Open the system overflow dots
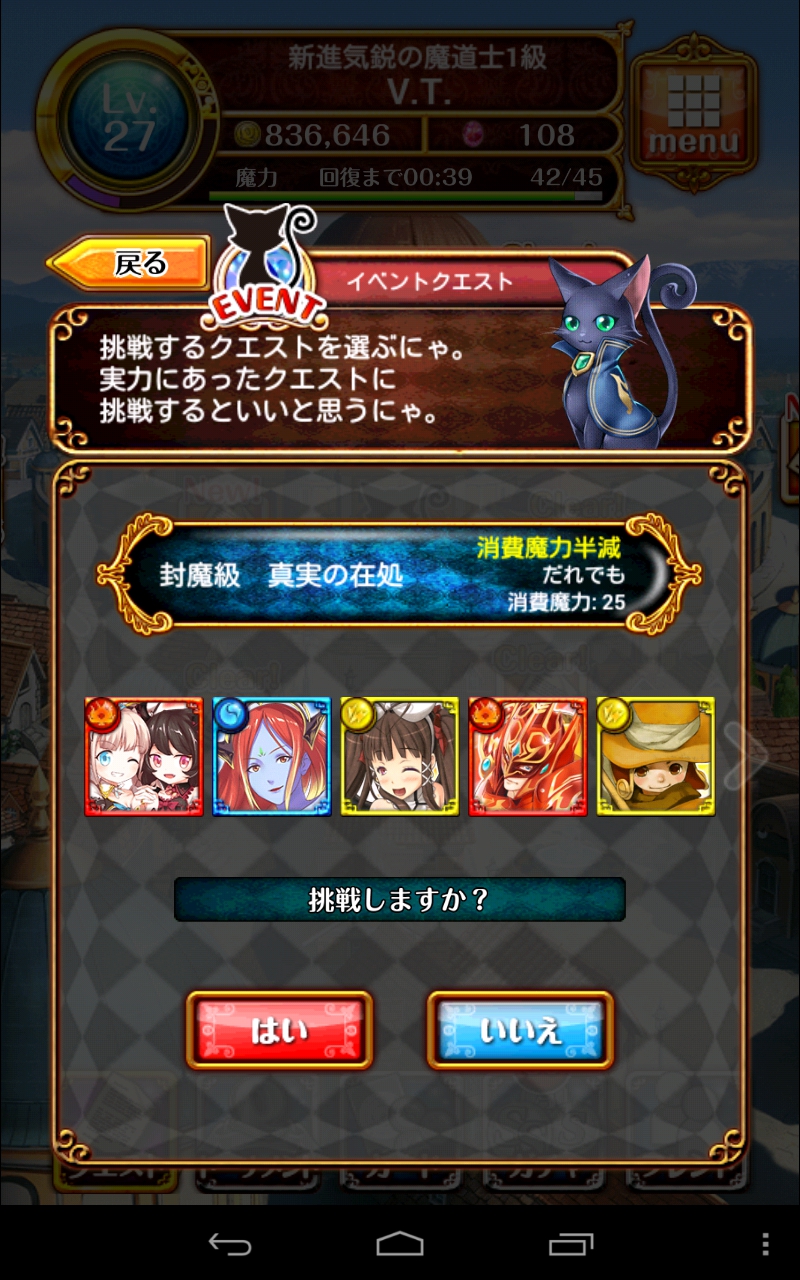The height and width of the screenshot is (1280, 800). coord(766,1244)
